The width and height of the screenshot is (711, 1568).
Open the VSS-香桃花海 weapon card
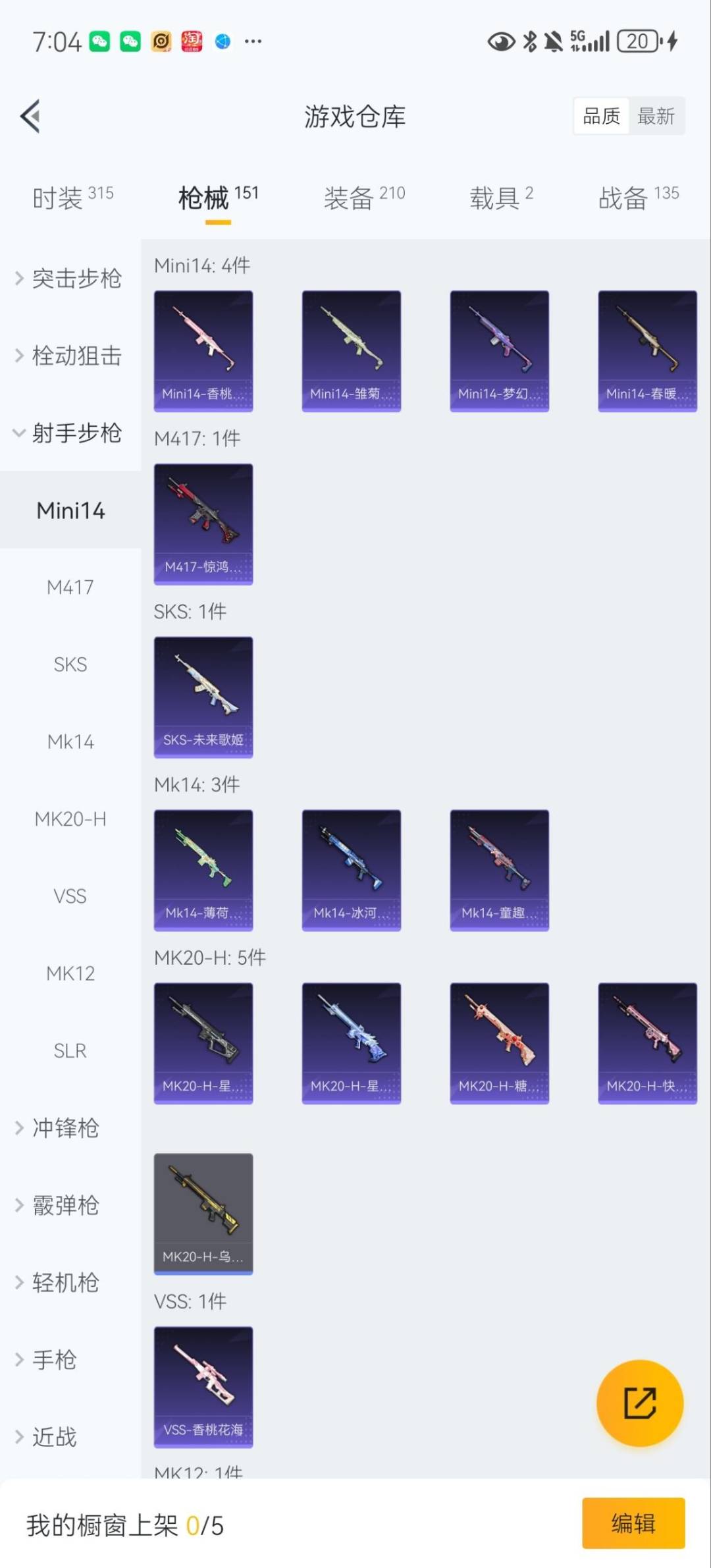pos(203,1388)
